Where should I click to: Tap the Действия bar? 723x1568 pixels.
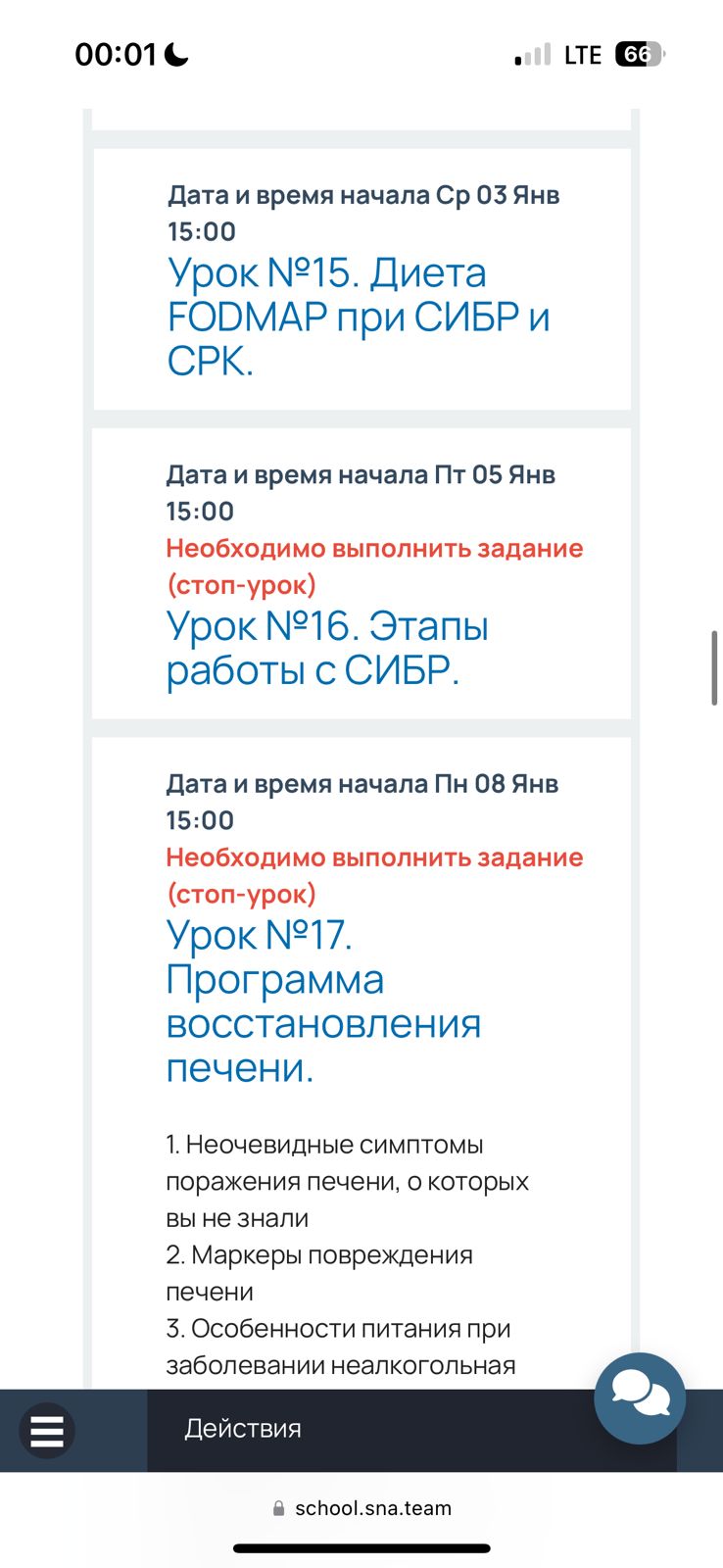click(x=411, y=1430)
